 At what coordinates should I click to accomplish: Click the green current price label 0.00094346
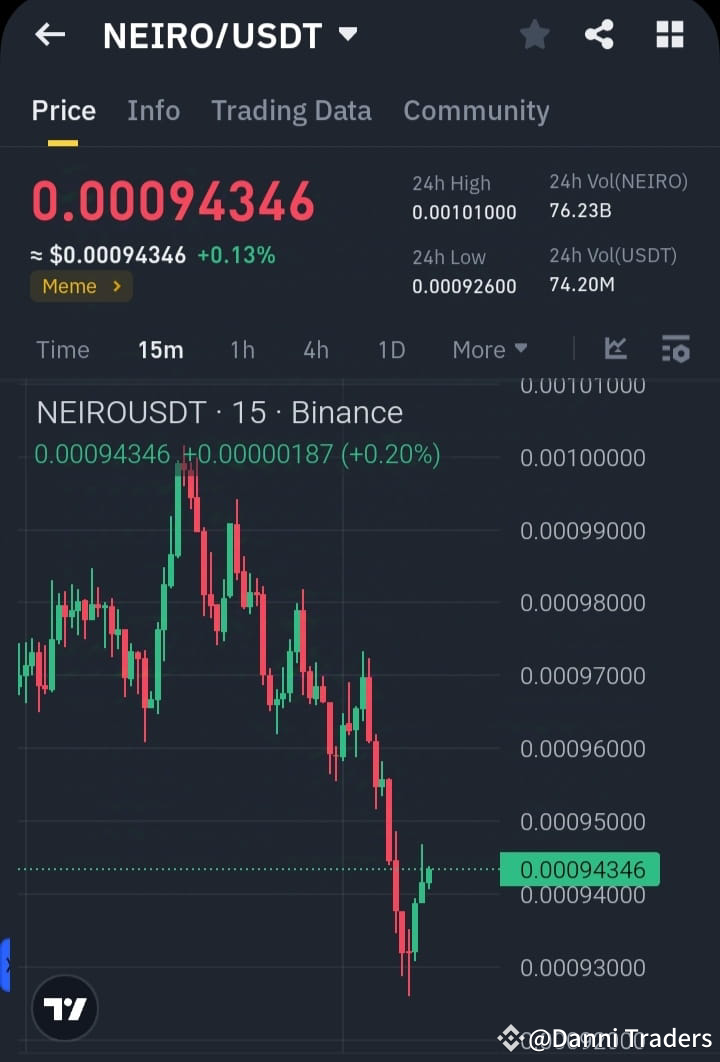click(579, 869)
